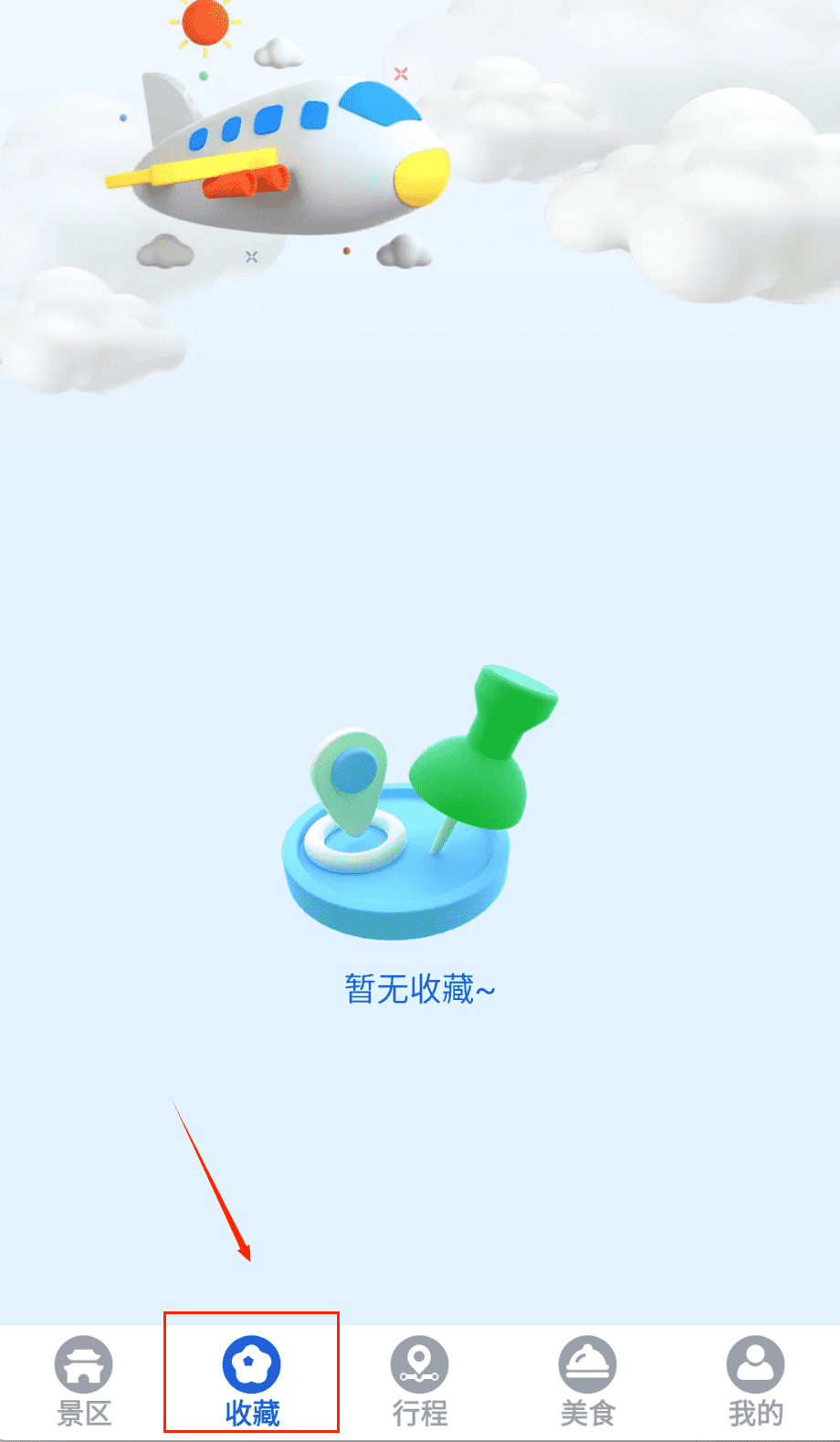Switch to the 景区 tab

tap(84, 1381)
